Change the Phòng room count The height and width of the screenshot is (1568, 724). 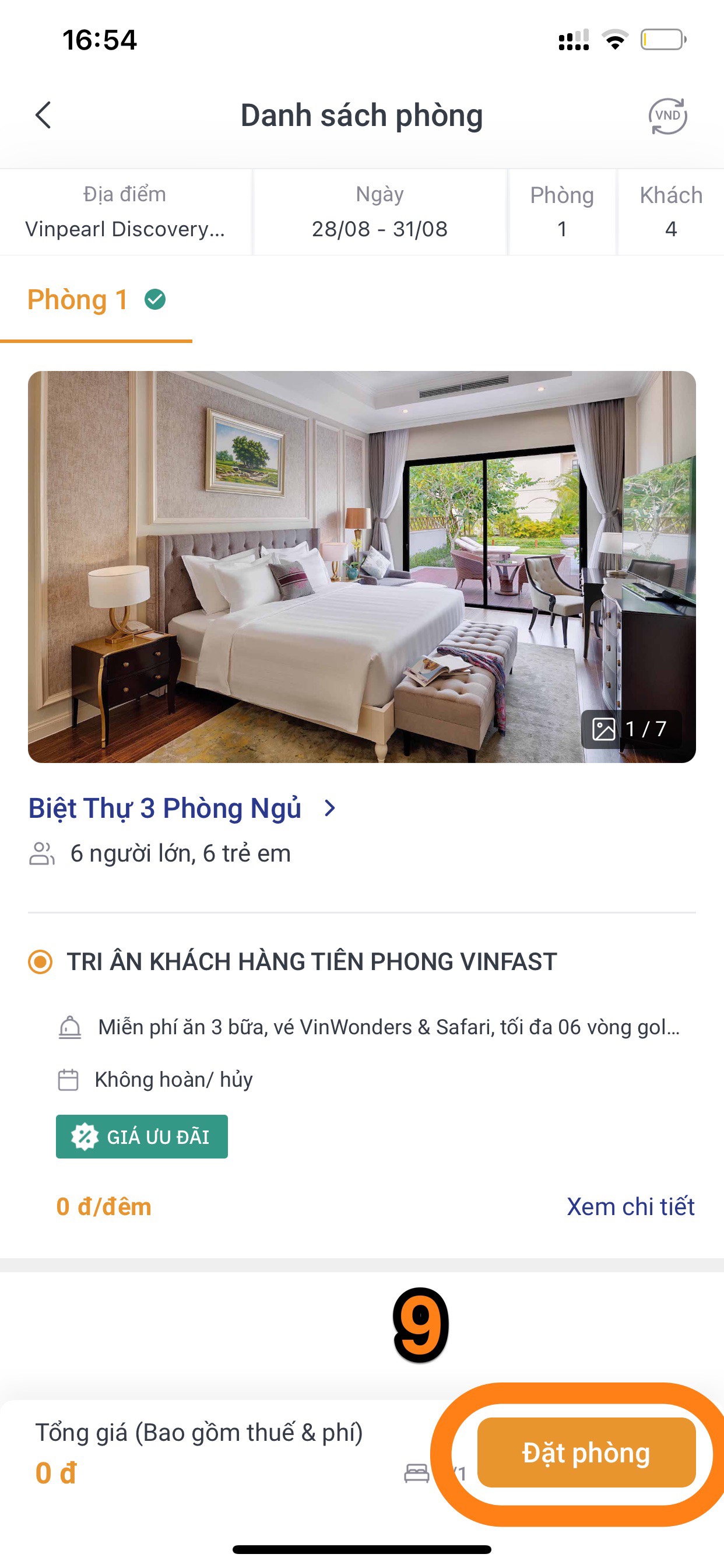561,212
